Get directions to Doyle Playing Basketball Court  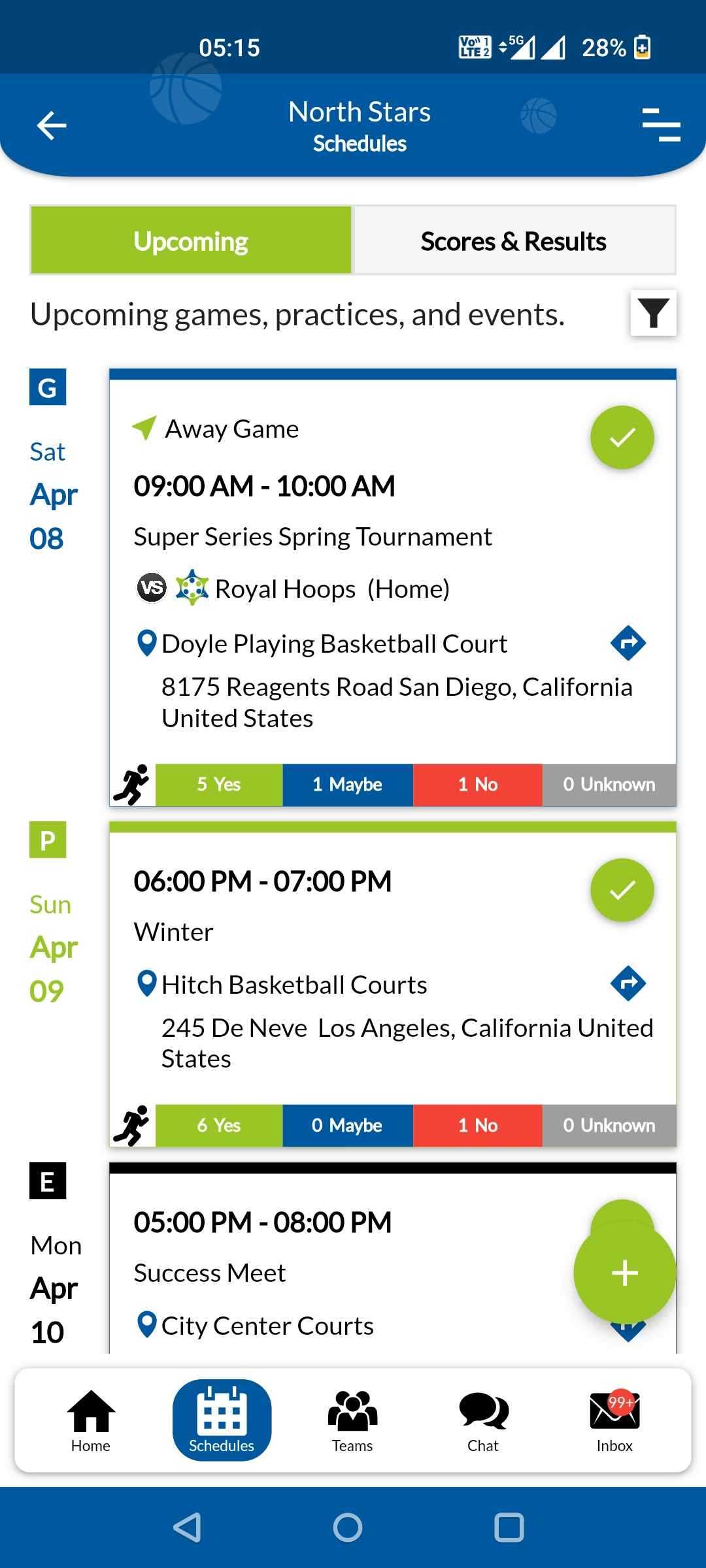[628, 644]
